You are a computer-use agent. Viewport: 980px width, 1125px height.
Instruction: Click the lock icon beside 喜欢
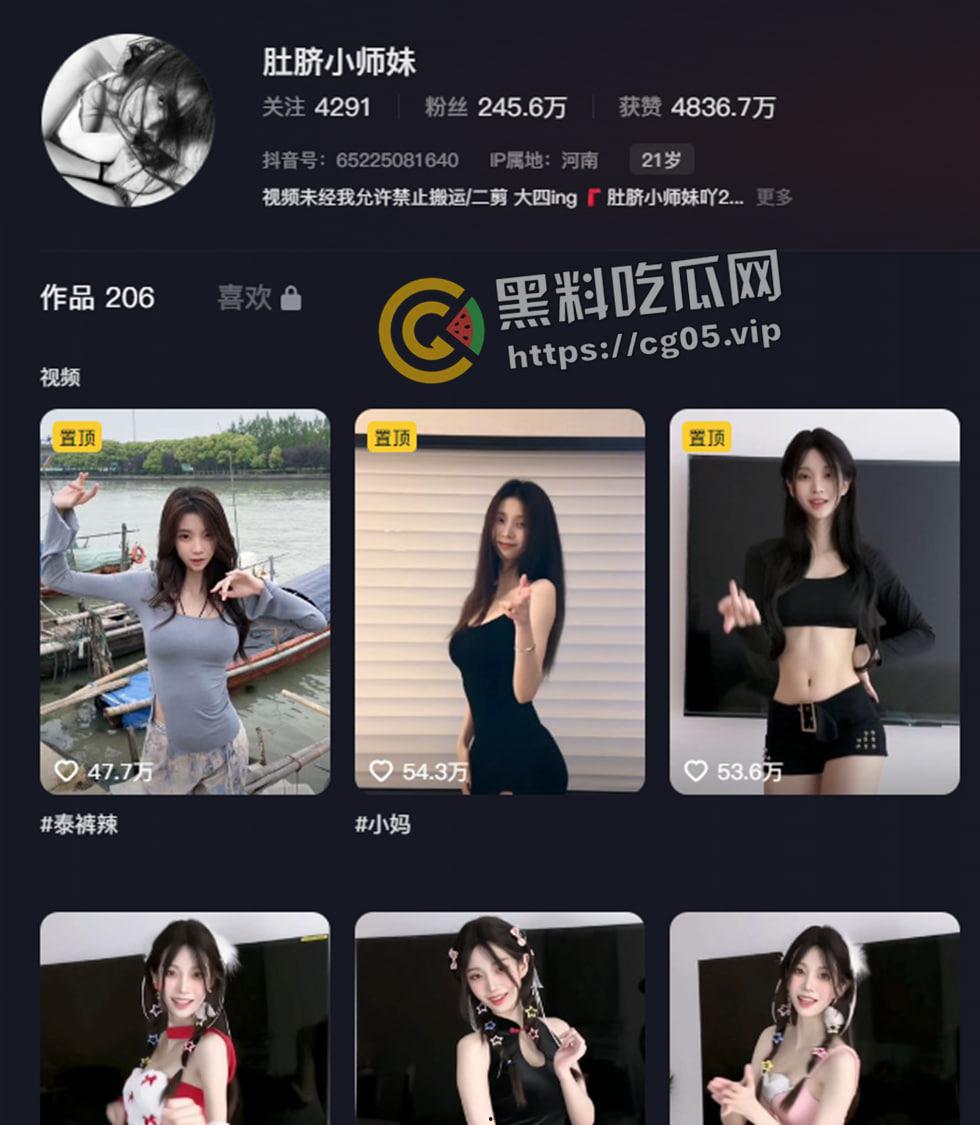(x=290, y=296)
